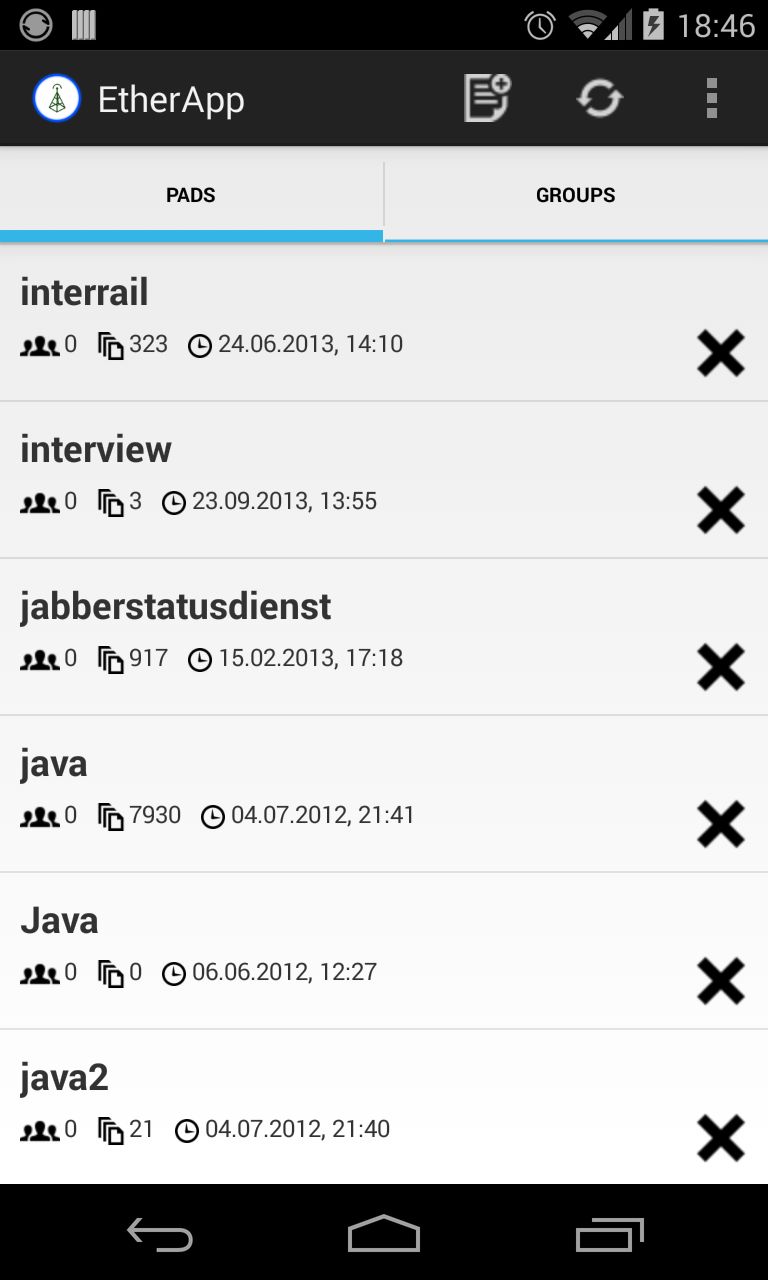Open the interview pad
768x1280 pixels.
tap(300, 477)
